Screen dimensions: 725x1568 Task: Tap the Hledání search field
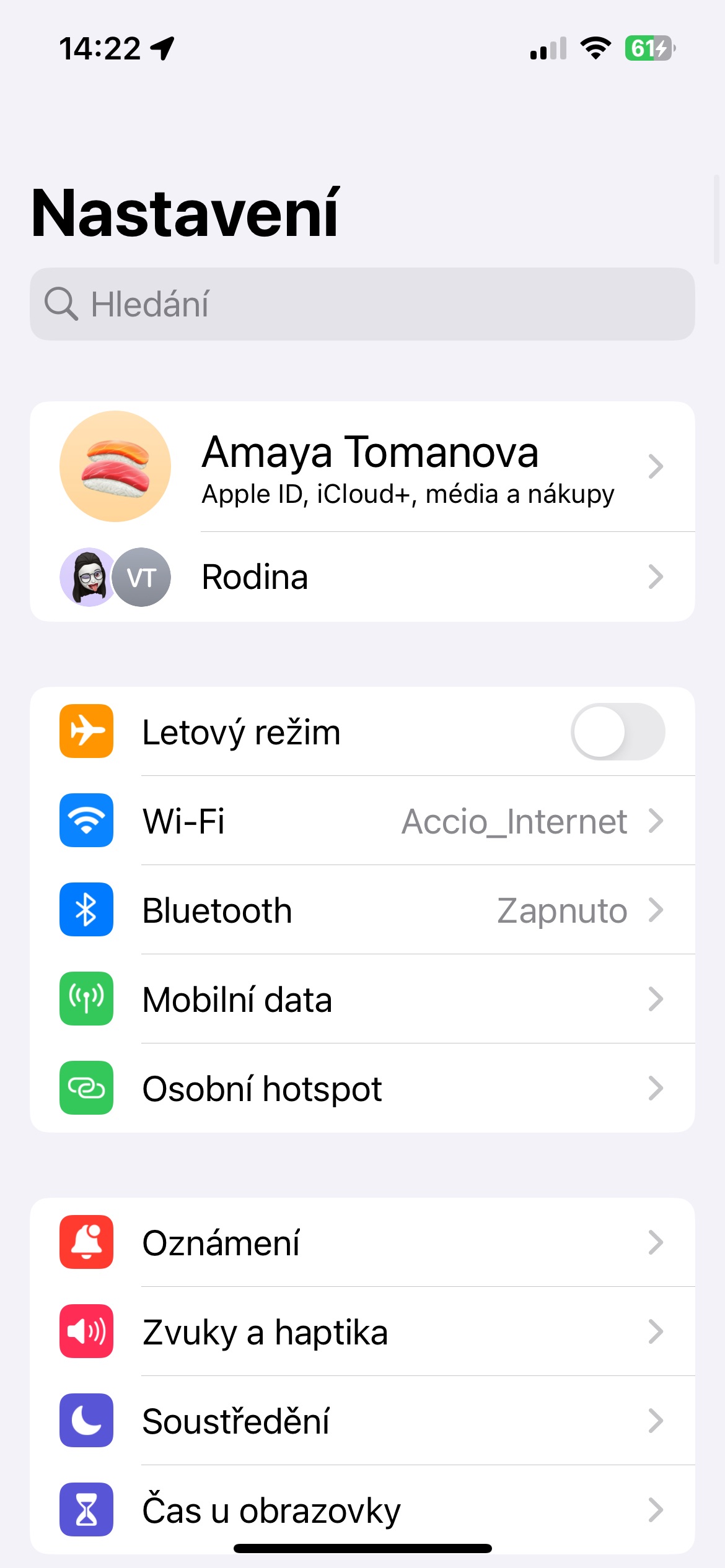[362, 304]
